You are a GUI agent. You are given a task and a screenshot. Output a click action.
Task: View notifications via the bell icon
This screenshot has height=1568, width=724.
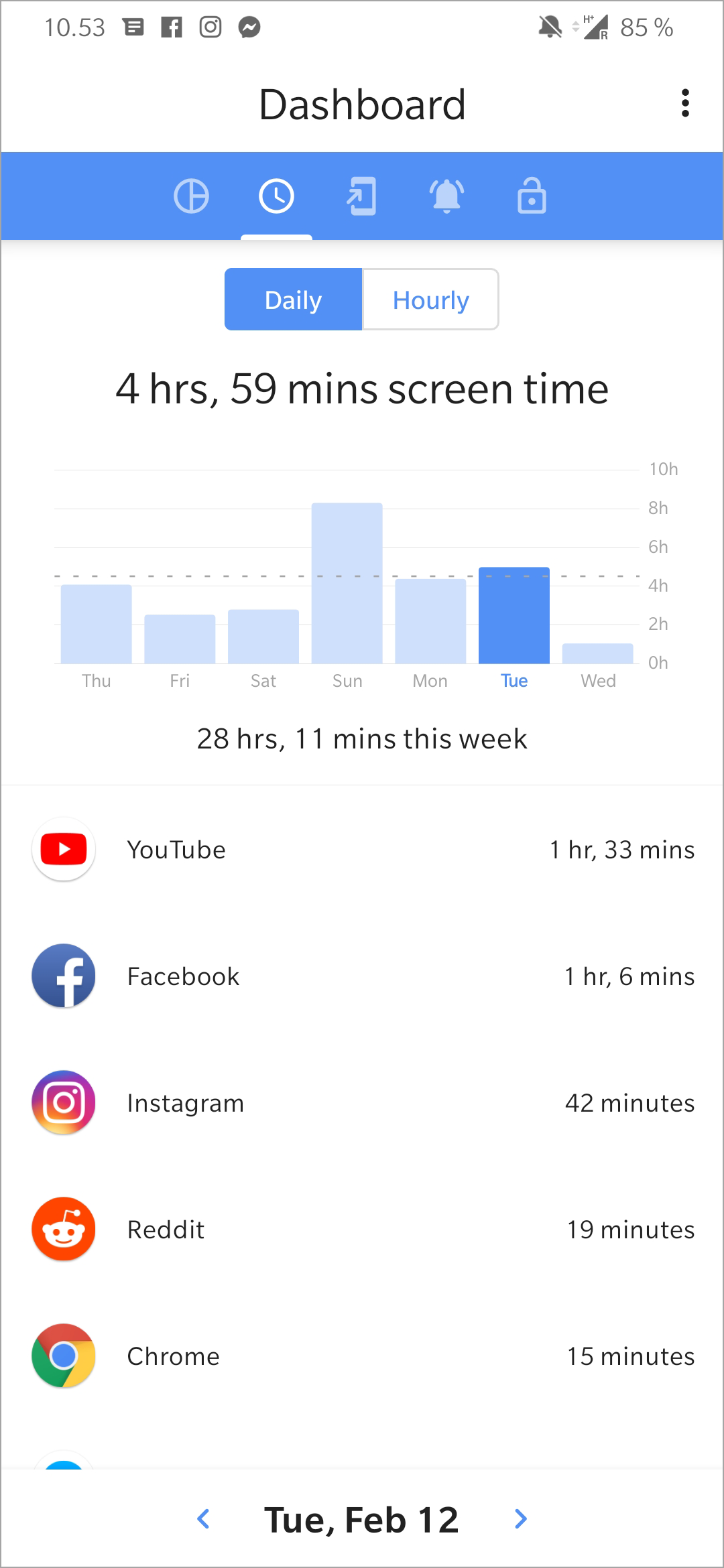(446, 196)
